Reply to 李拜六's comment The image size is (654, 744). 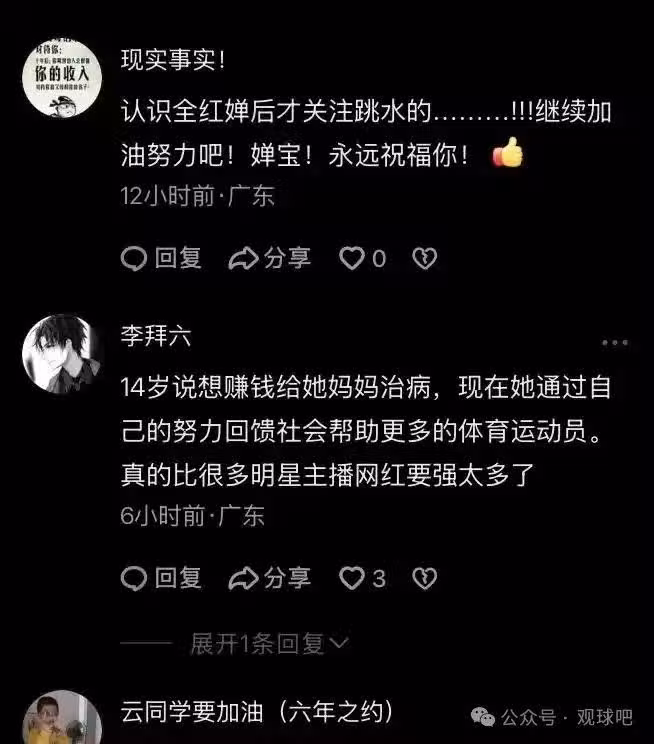pyautogui.click(x=161, y=578)
